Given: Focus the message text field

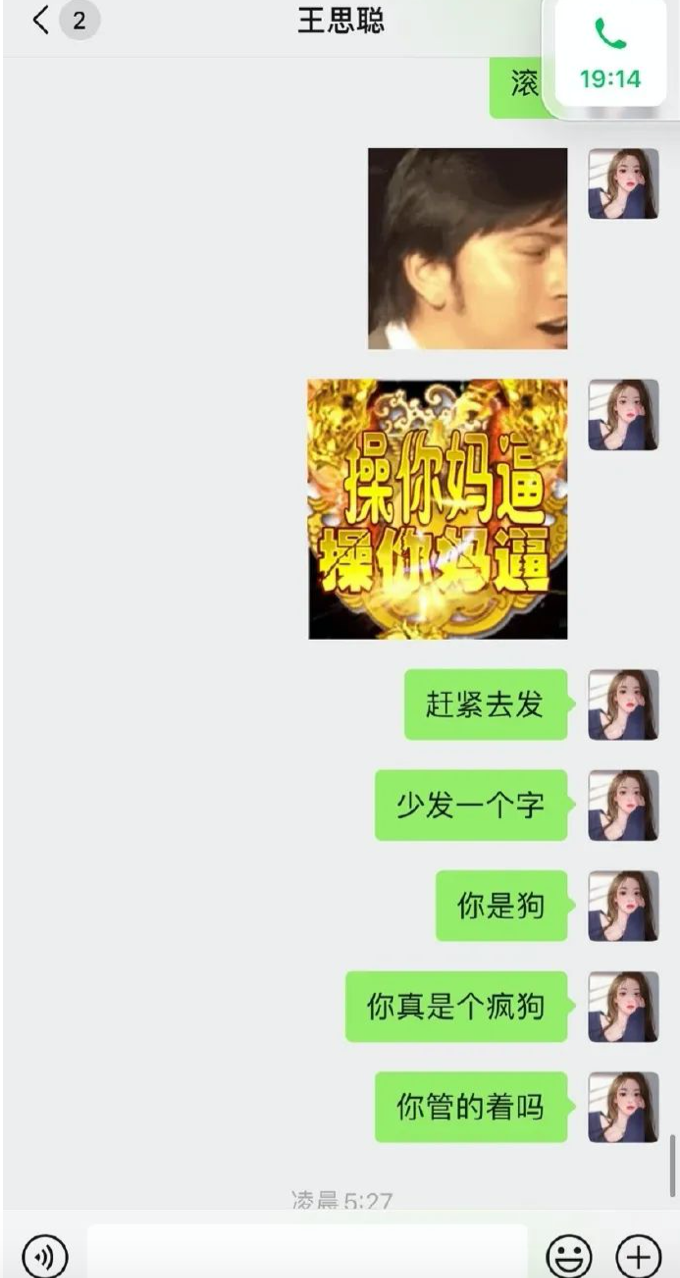Looking at the screenshot, I should point(307,1252).
